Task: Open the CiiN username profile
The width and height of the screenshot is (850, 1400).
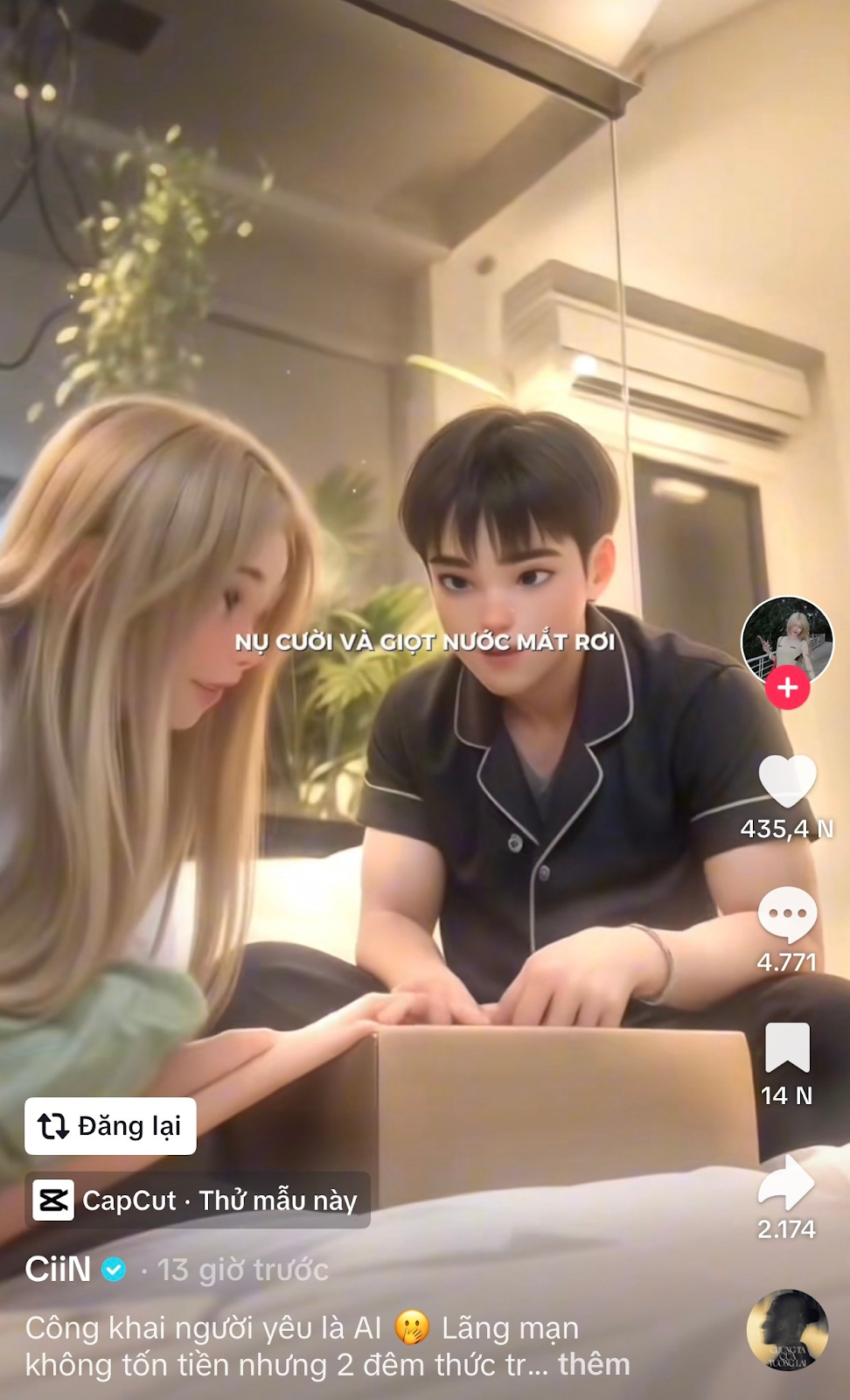Action: pyautogui.click(x=58, y=1269)
